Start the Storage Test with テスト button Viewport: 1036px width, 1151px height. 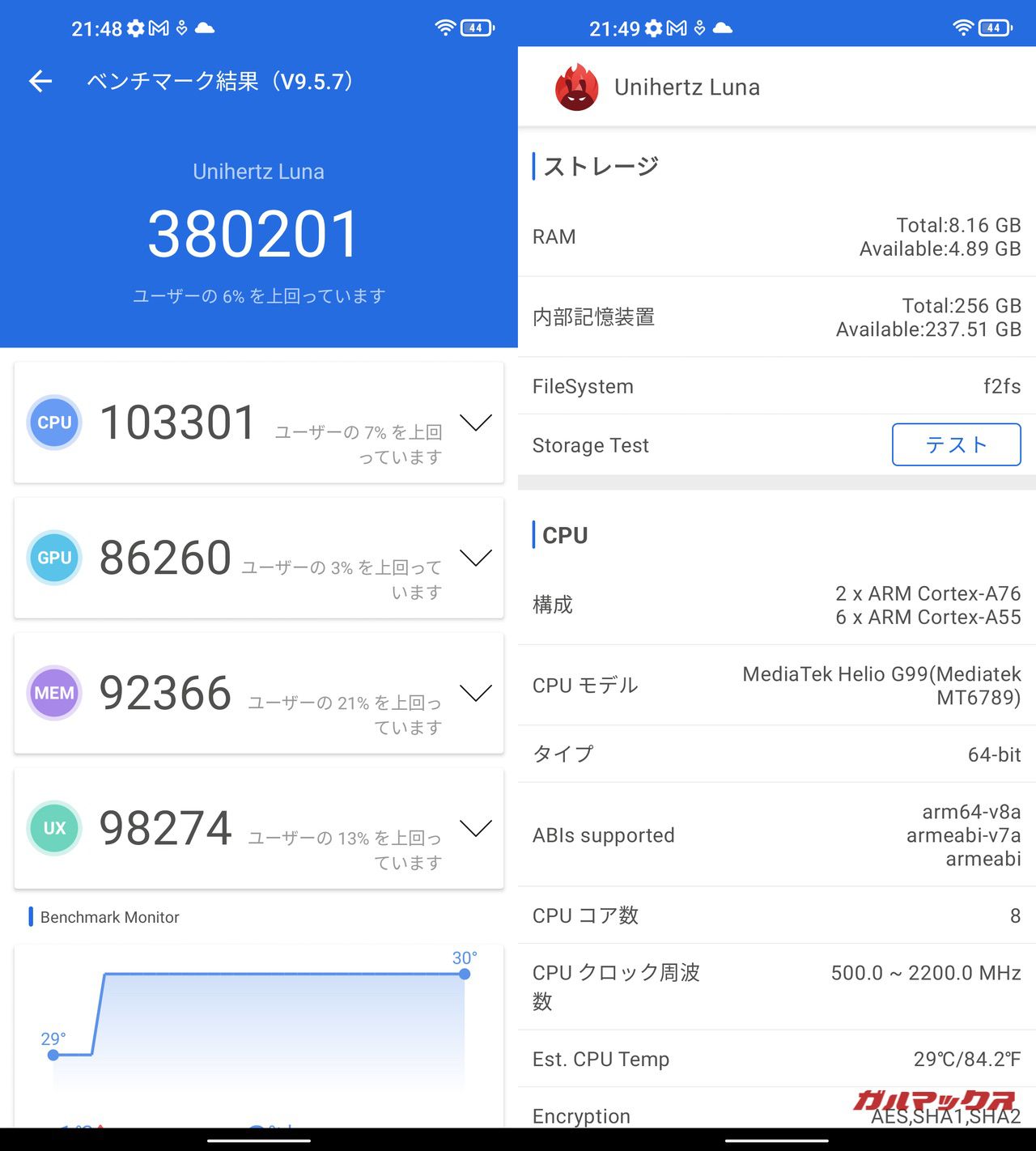click(x=956, y=444)
